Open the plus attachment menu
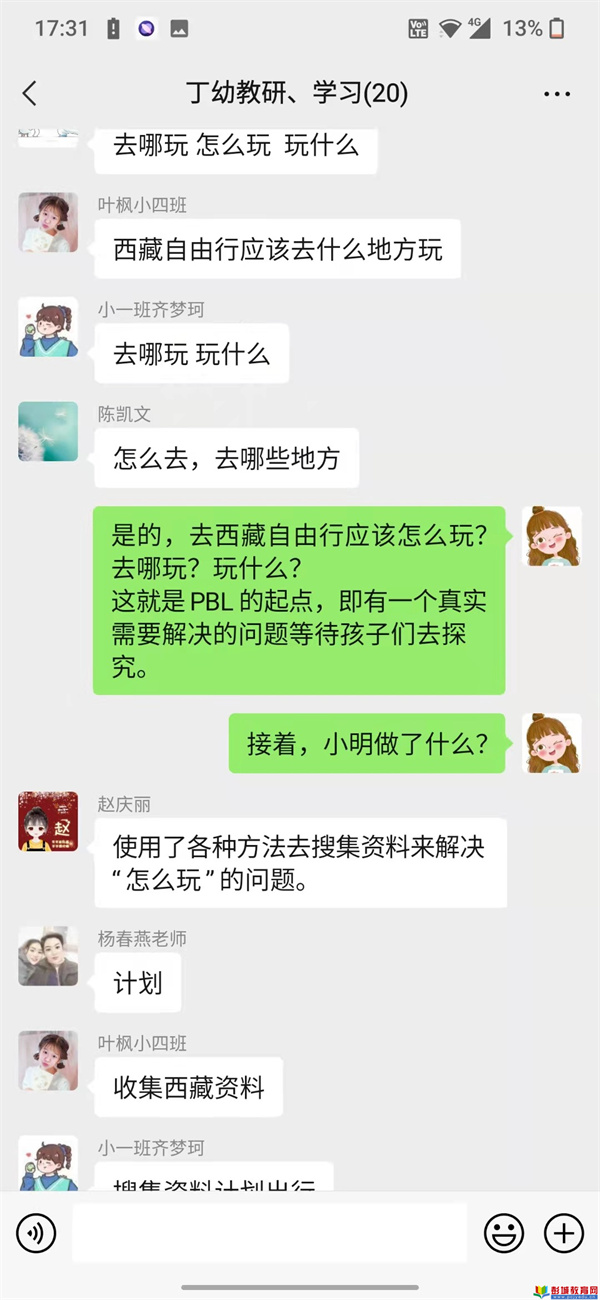This screenshot has width=600, height=1300. [563, 1233]
